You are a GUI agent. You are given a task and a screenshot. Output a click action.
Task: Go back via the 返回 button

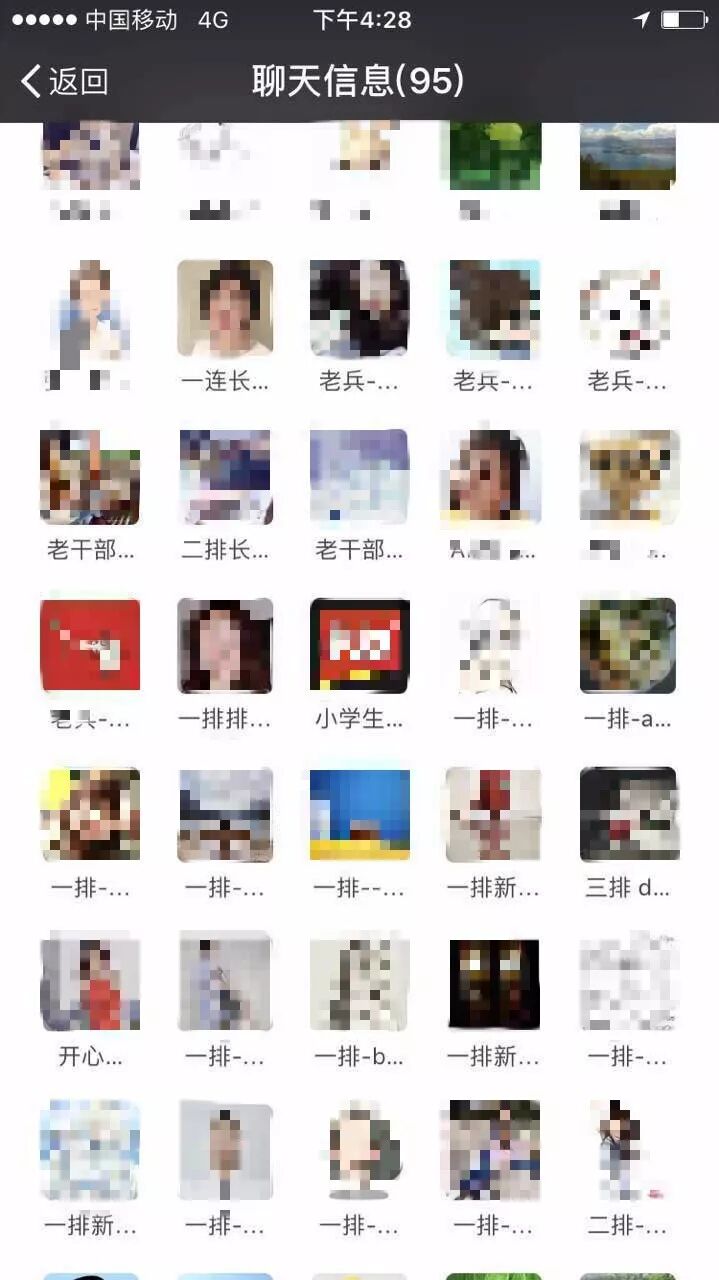click(x=65, y=81)
